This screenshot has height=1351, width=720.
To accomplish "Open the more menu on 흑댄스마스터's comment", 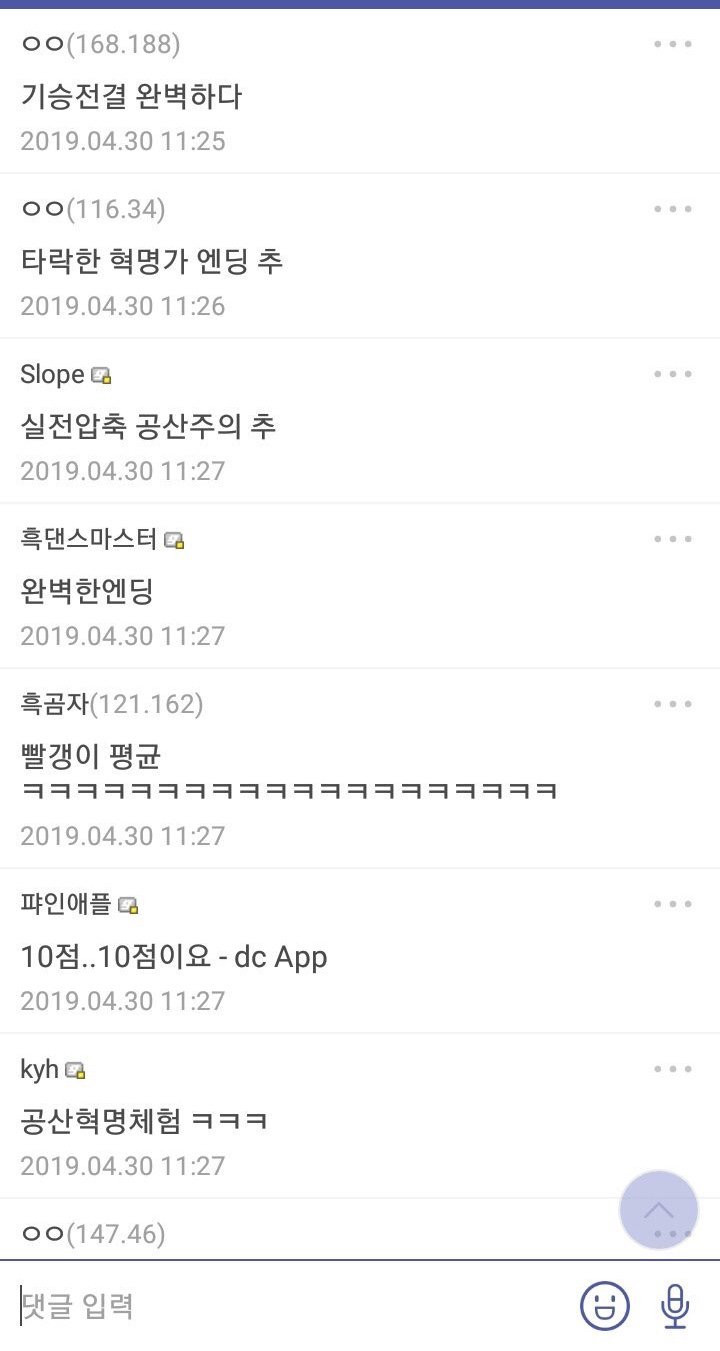I will pyautogui.click(x=673, y=539).
